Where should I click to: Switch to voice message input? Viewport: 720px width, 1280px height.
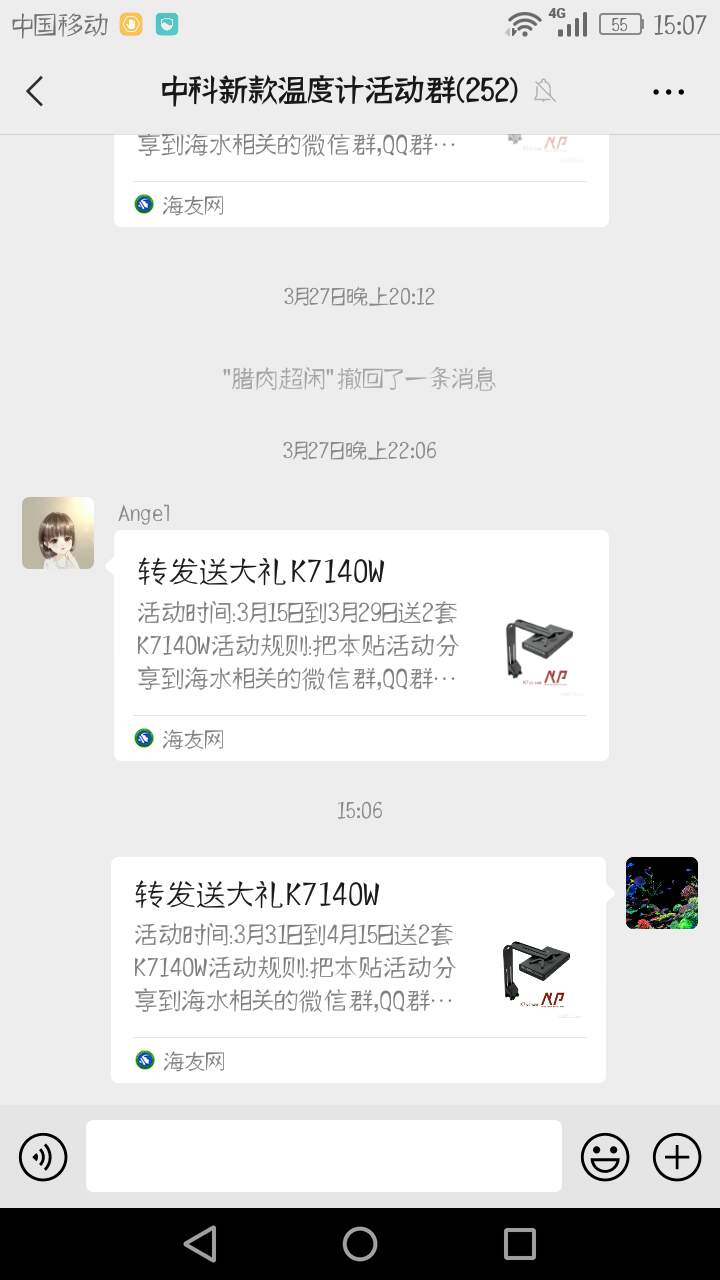pyautogui.click(x=43, y=1157)
